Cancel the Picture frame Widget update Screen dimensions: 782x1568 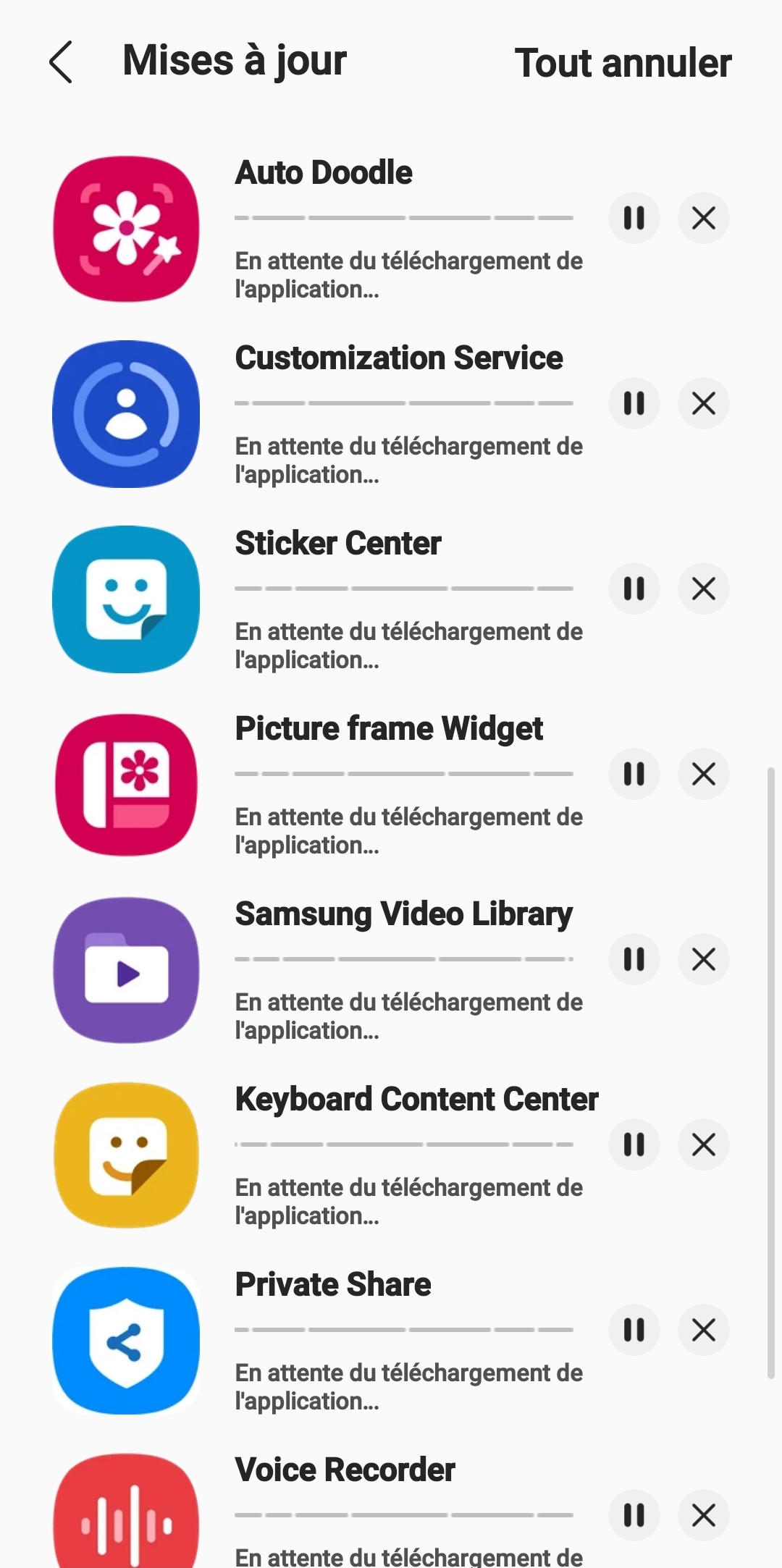pyautogui.click(x=703, y=774)
